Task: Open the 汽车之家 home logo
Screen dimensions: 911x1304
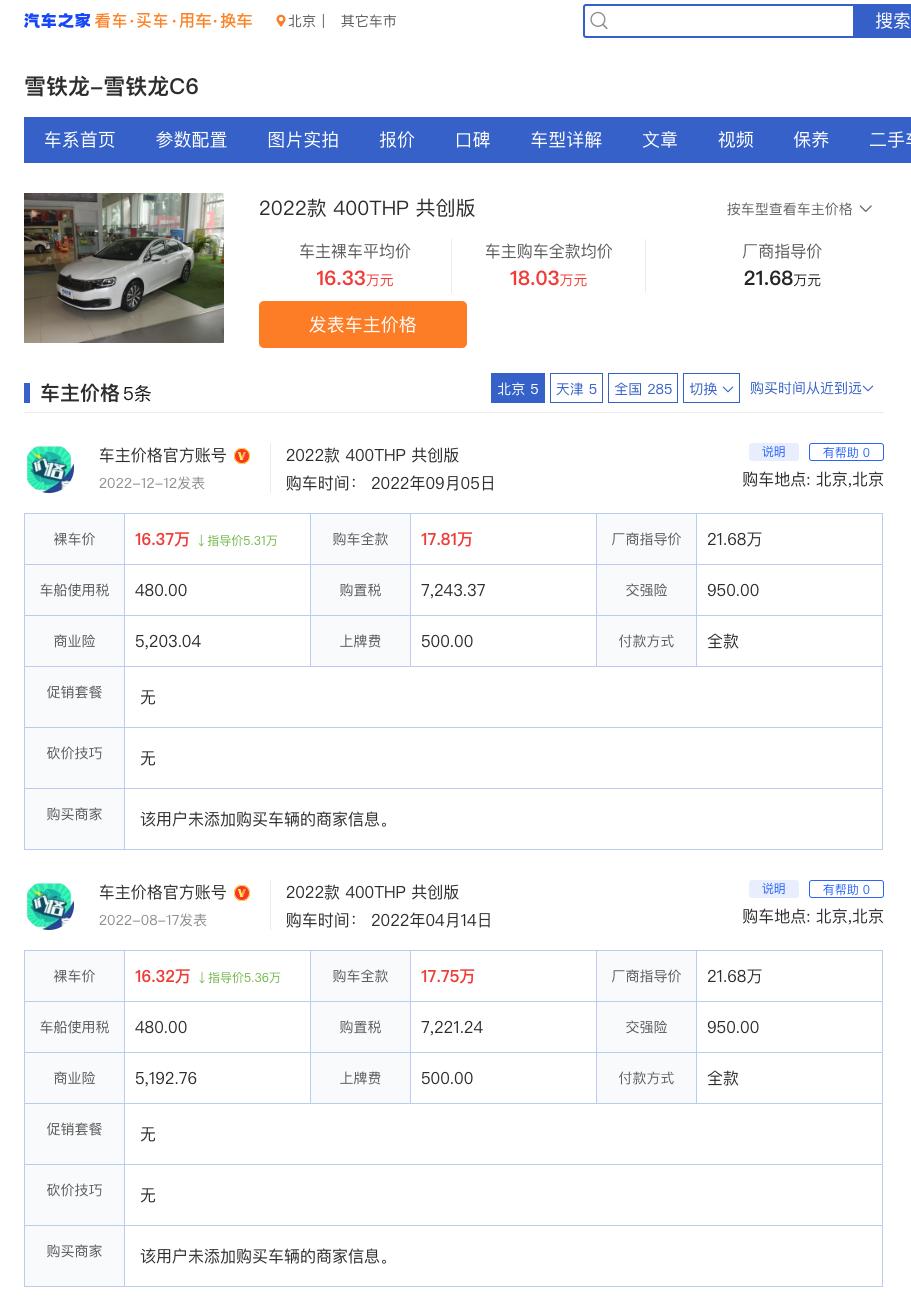Action: [x=57, y=21]
